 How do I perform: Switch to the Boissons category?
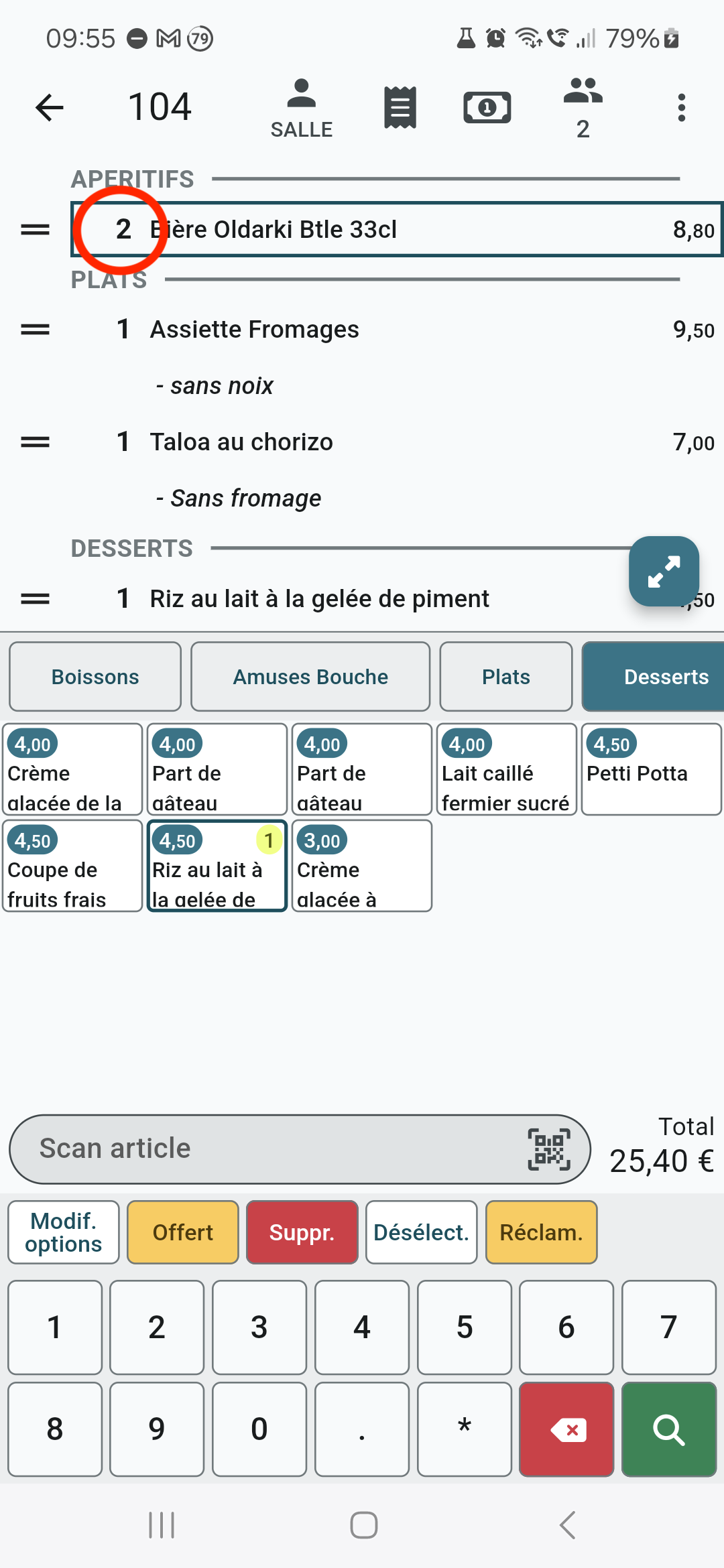[x=95, y=677]
